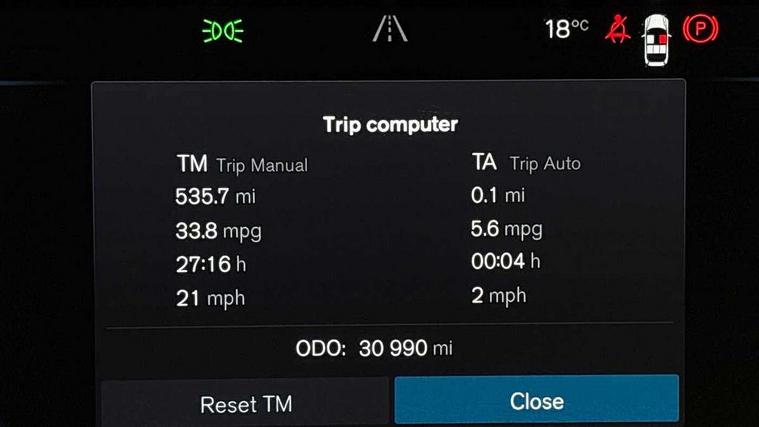
Task: Reset the manual trip meter
Action: [x=245, y=403]
